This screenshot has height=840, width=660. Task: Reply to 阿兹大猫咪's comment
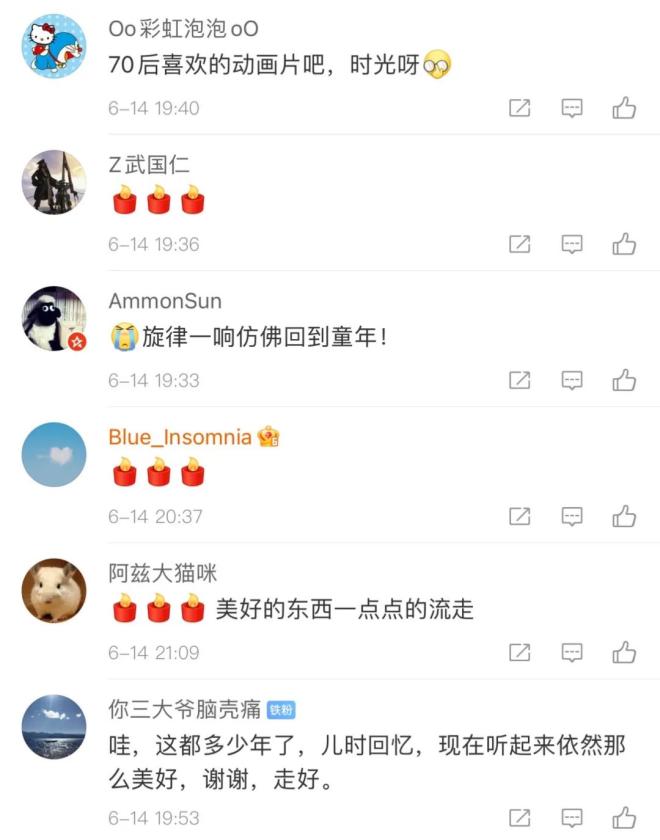tap(572, 653)
